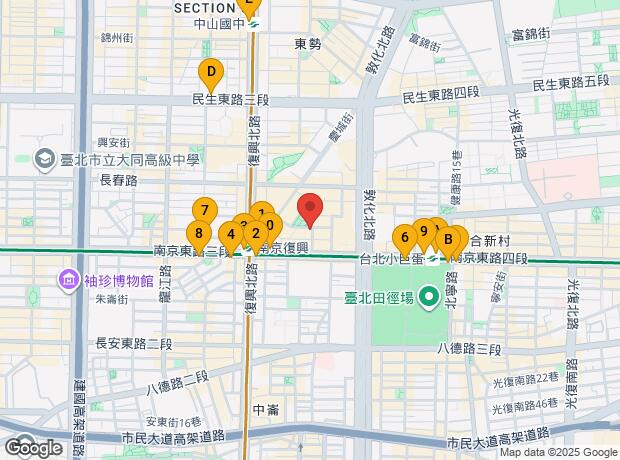
Task: Open map marker 7
Action: pyautogui.click(x=204, y=210)
